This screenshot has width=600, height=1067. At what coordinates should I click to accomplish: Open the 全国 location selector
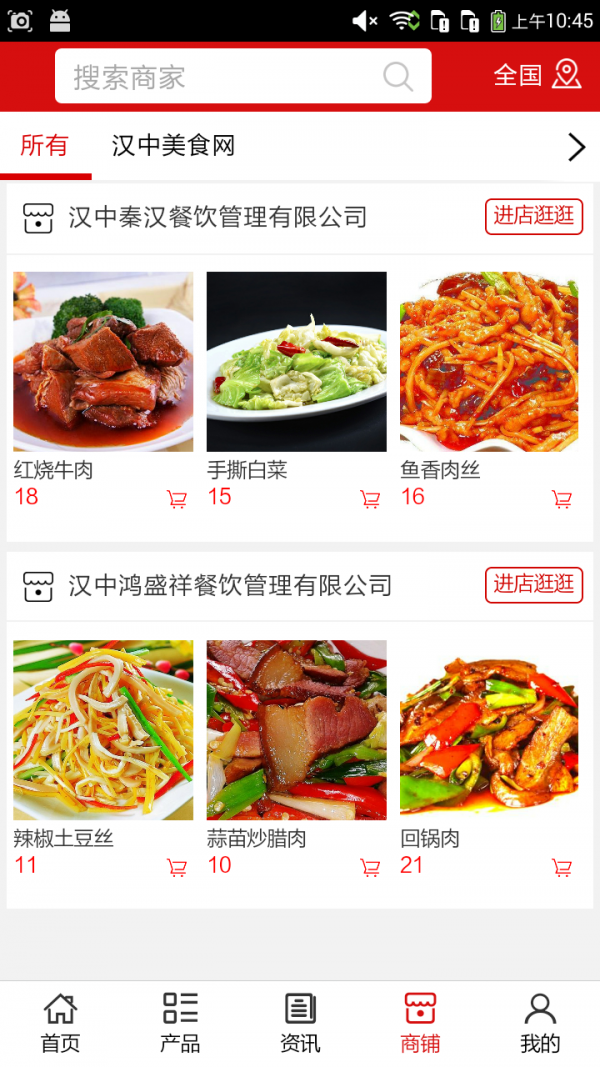(x=537, y=75)
